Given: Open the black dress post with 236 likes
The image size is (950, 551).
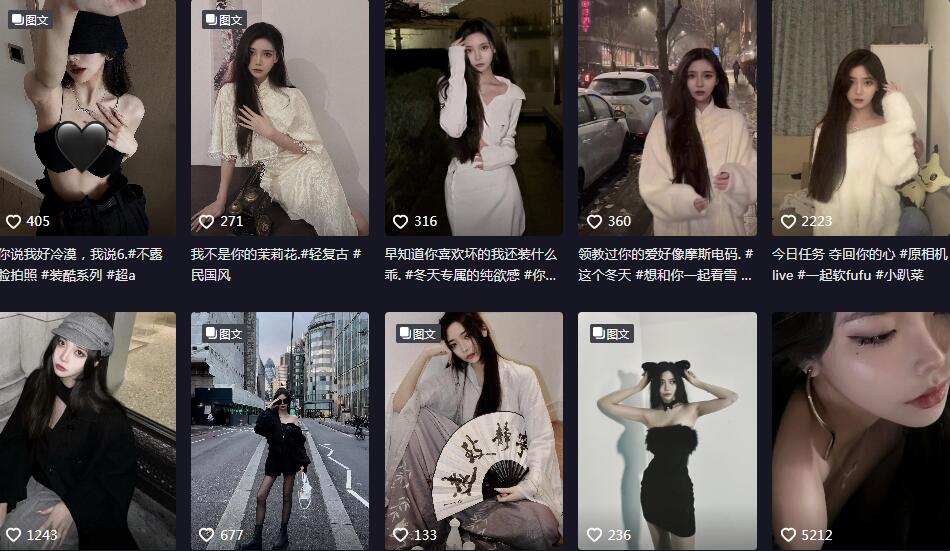Looking at the screenshot, I should [x=667, y=430].
